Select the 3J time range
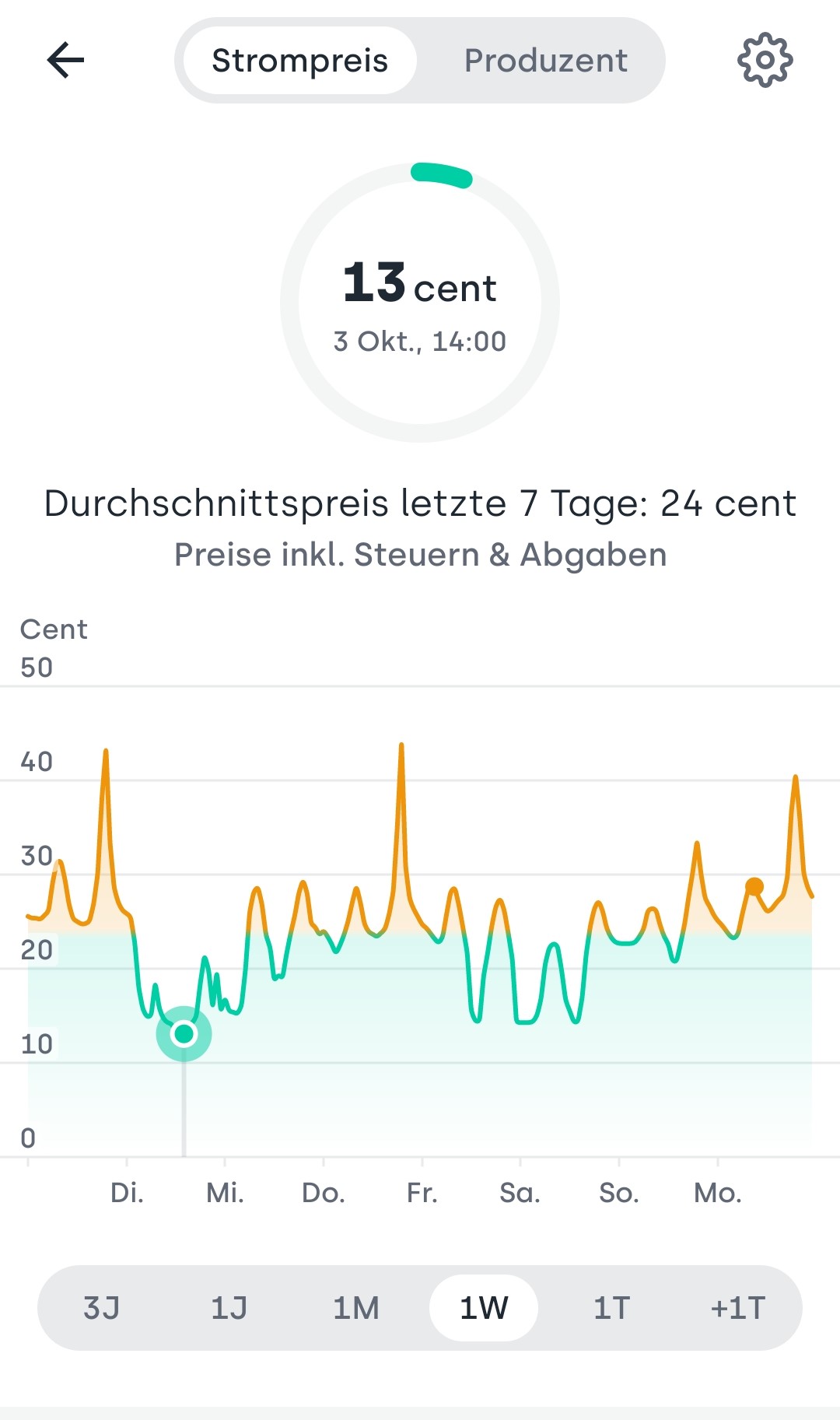Image resolution: width=840 pixels, height=1420 pixels. pyautogui.click(x=102, y=1308)
